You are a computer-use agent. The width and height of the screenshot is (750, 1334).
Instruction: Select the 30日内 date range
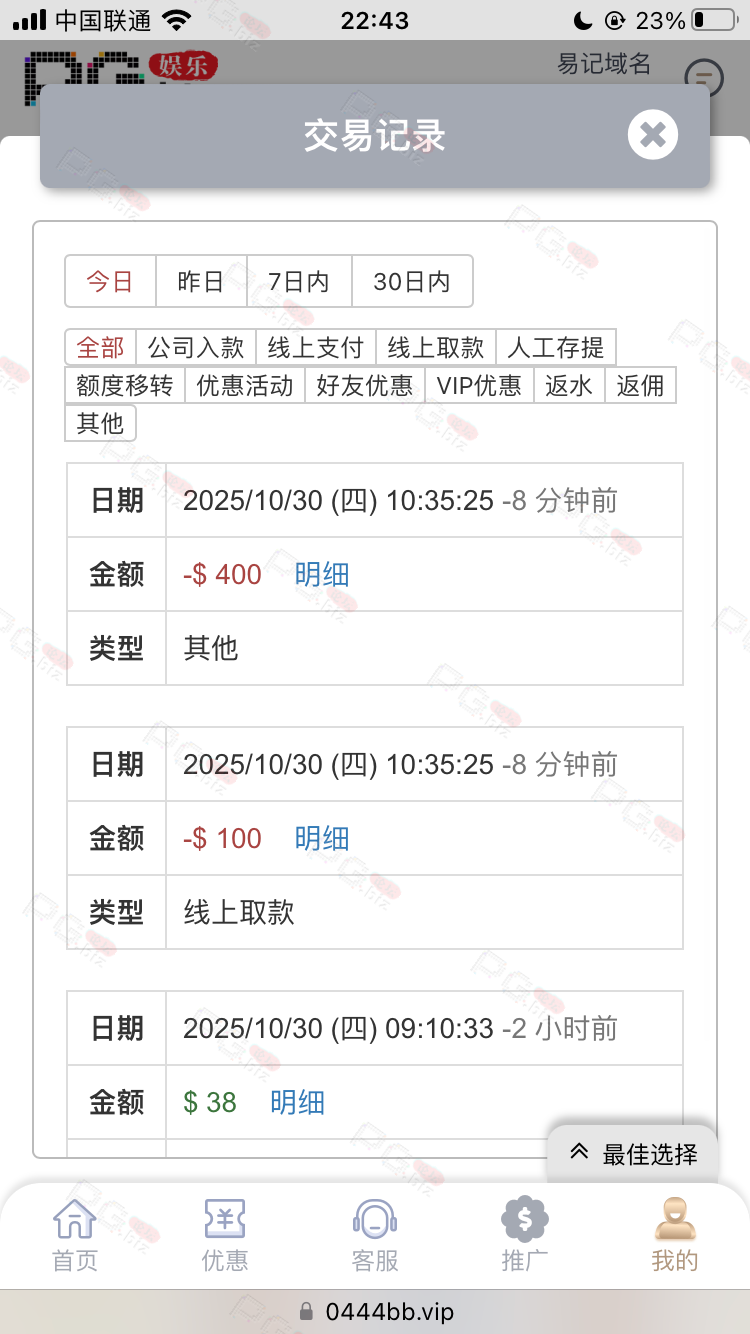coord(412,282)
